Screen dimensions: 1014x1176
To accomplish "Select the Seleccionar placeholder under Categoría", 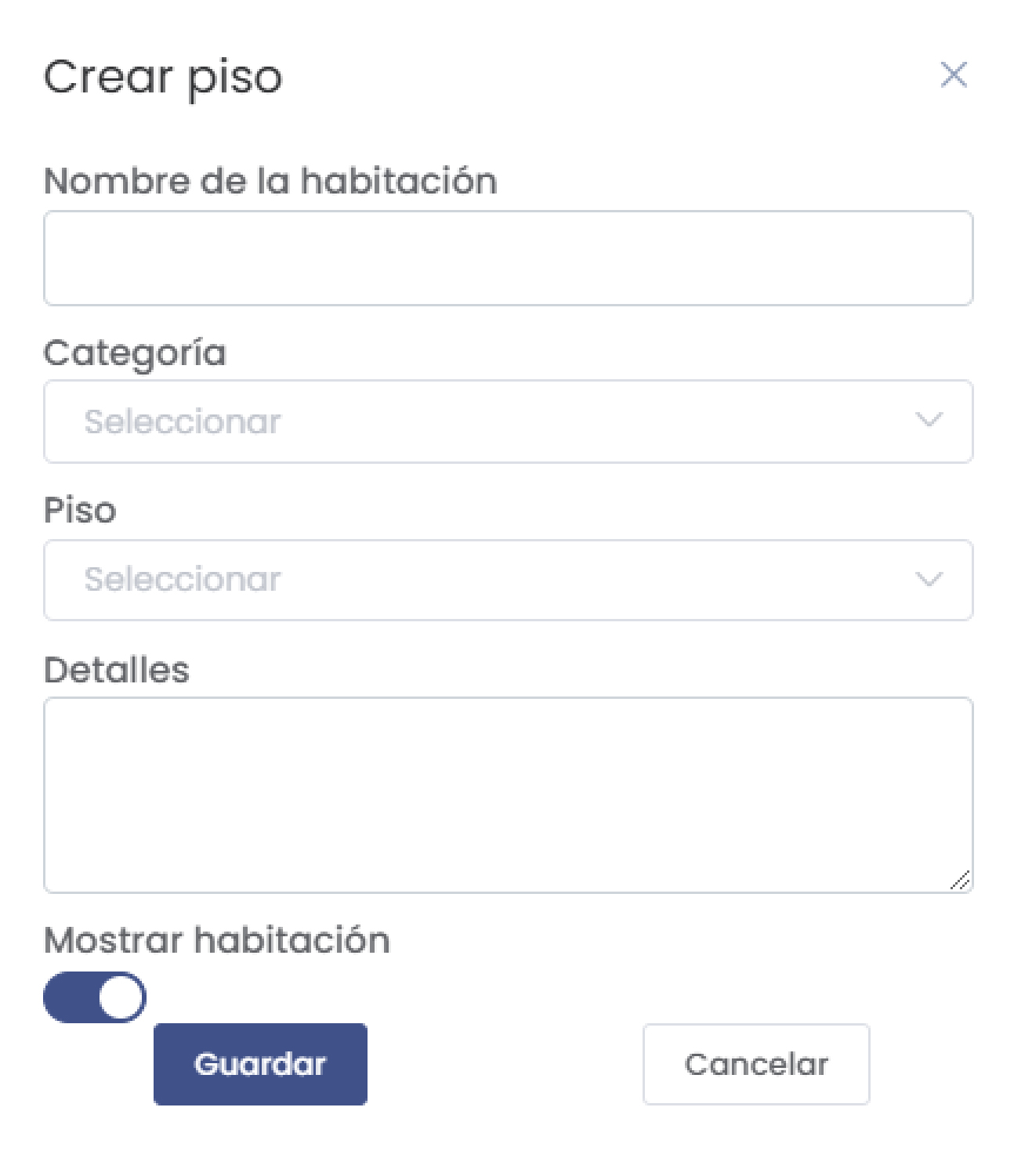I will 182,421.
